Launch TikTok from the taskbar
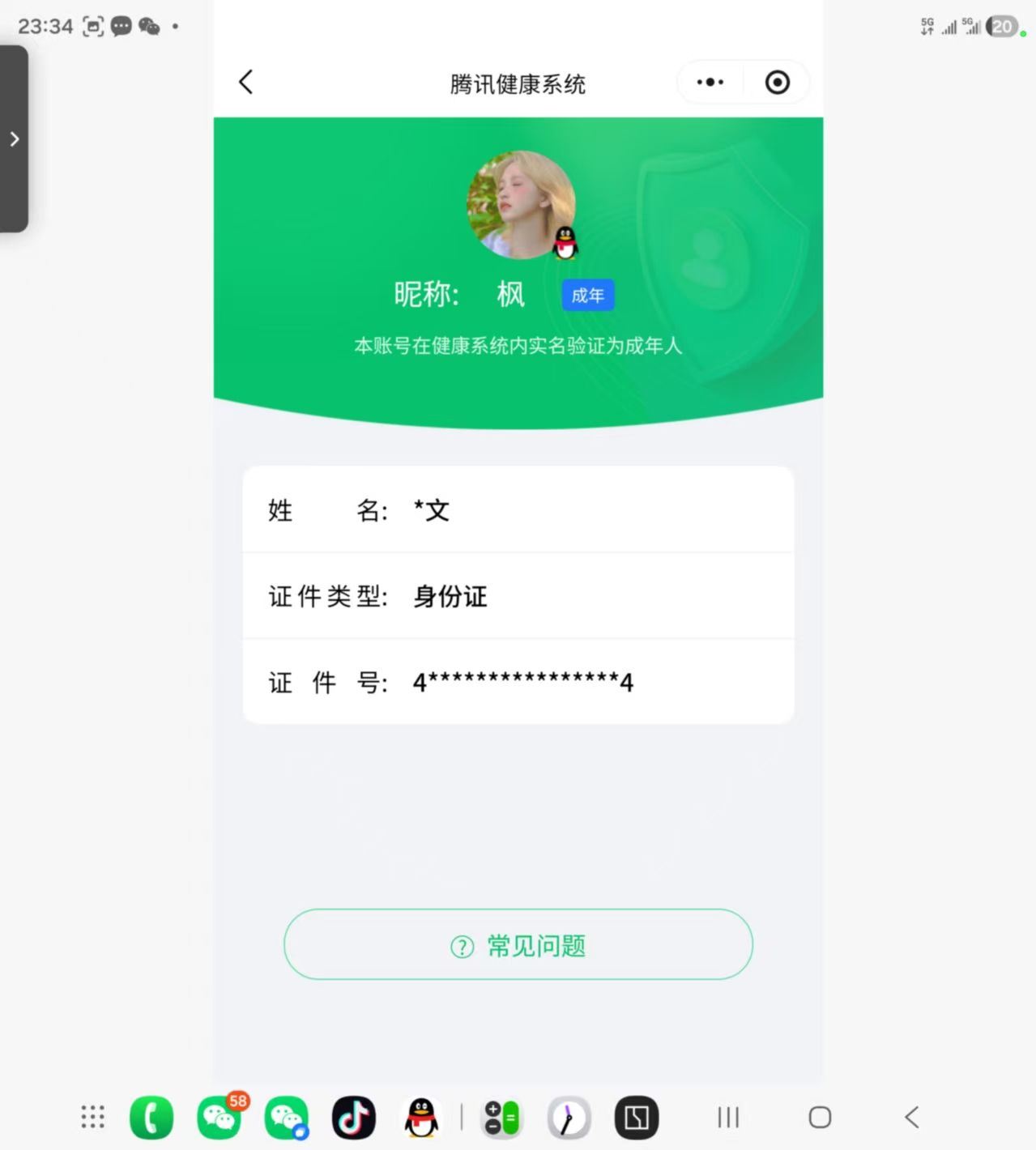Screen dimensions: 1036x1150 click(353, 1118)
